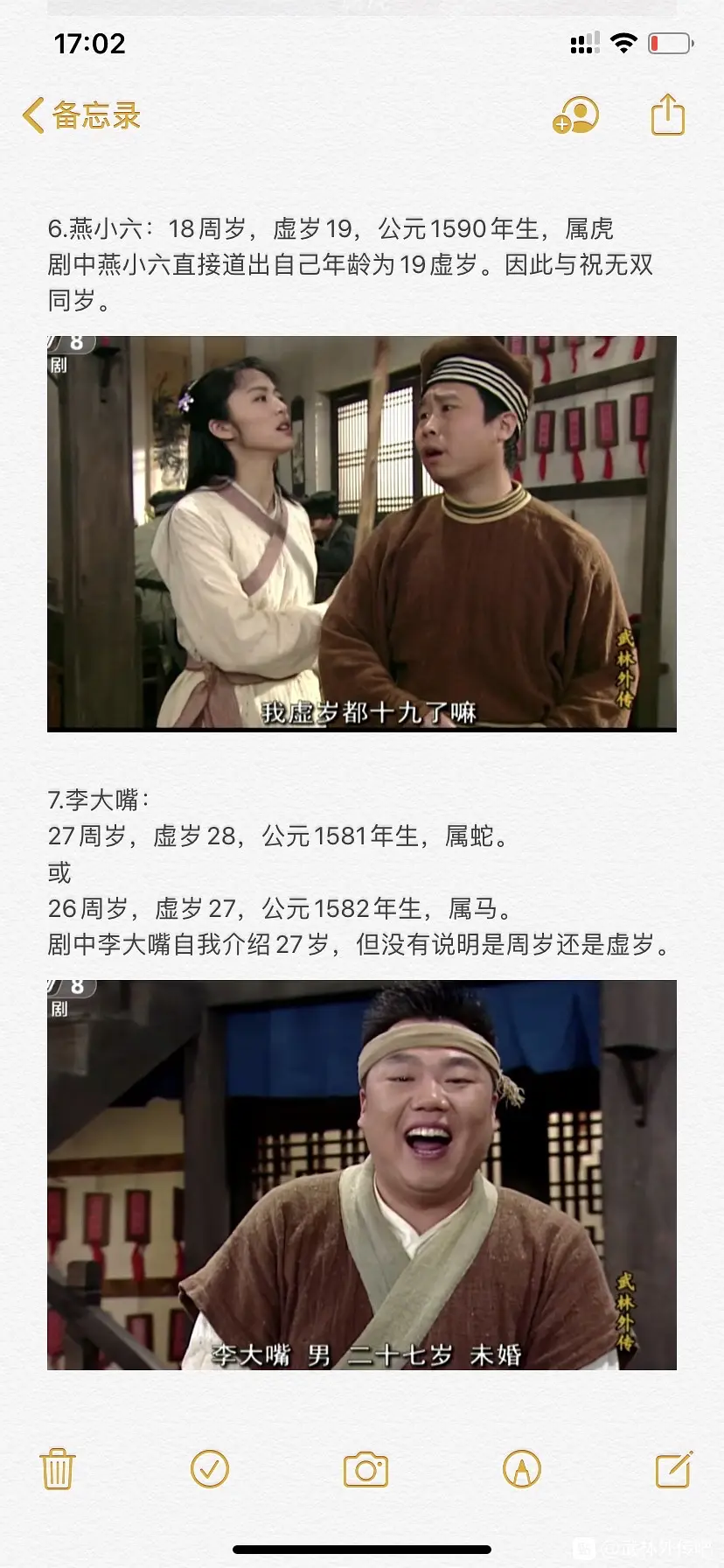Compose a new note

pyautogui.click(x=674, y=1469)
